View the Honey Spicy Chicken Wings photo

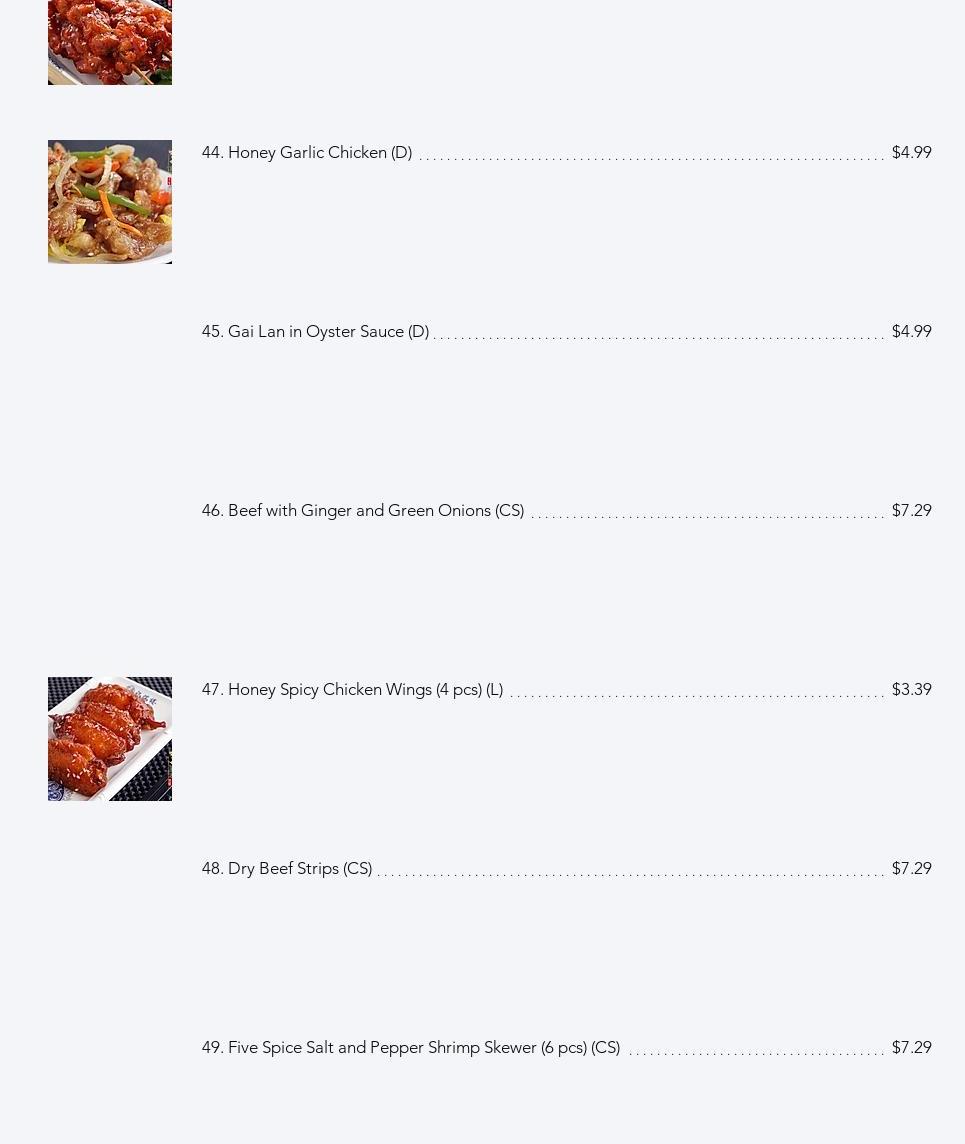click(x=110, y=739)
